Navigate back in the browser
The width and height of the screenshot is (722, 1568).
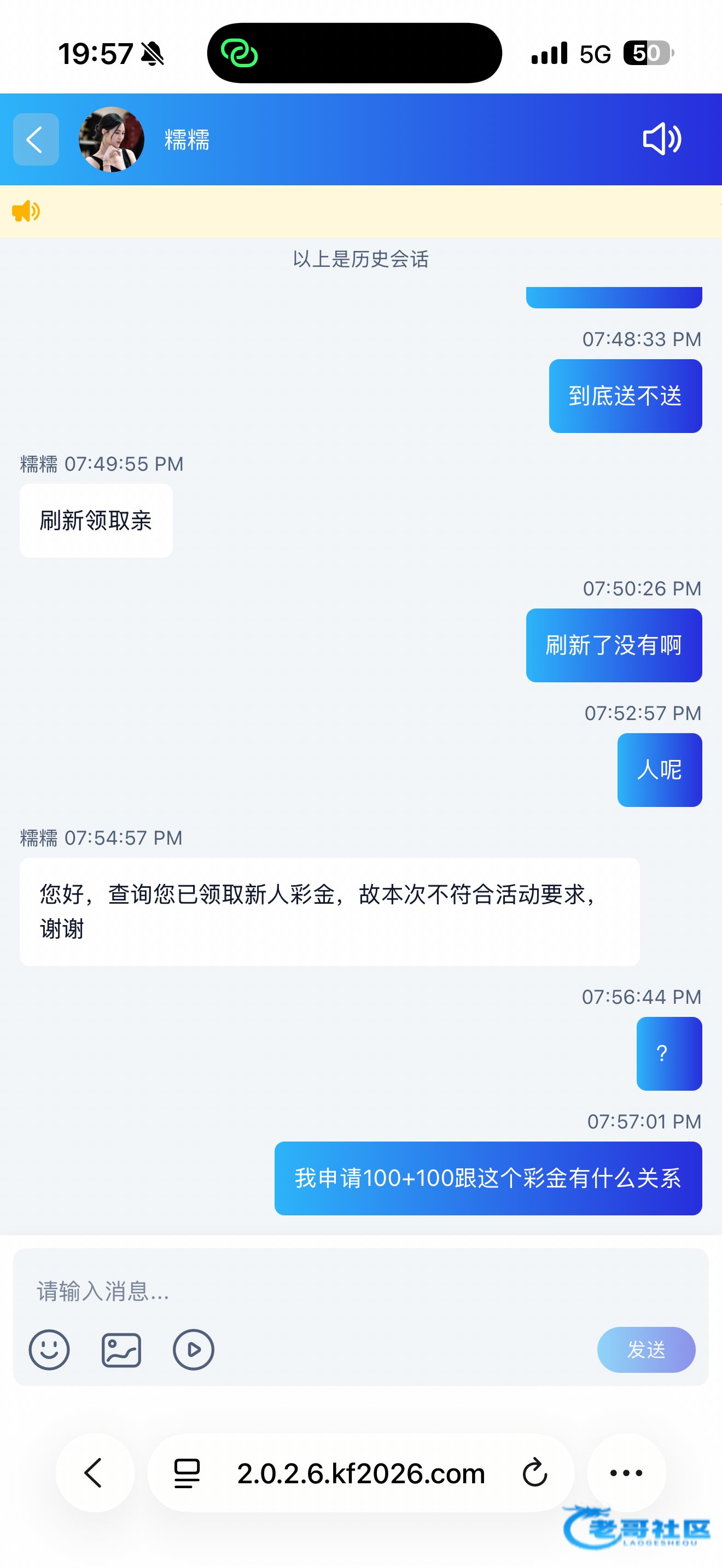(x=95, y=1473)
